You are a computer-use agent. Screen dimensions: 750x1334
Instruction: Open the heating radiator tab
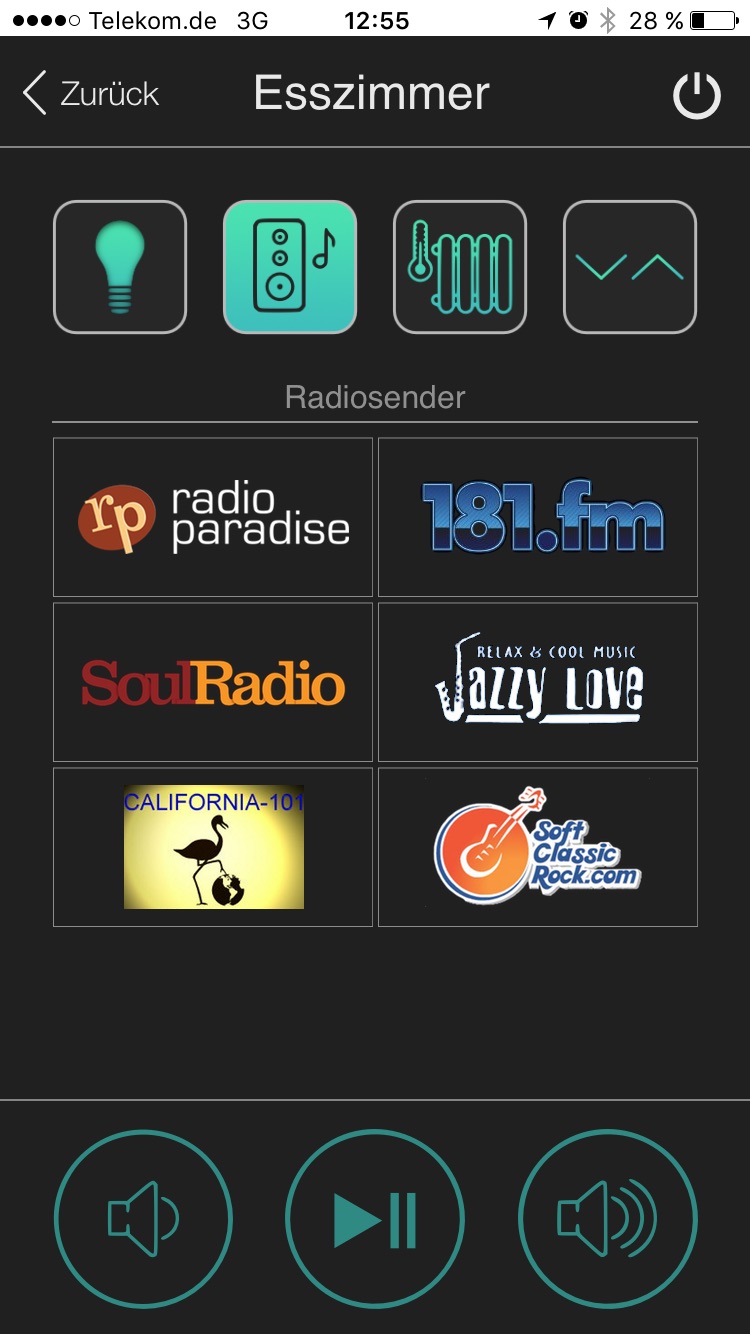click(460, 267)
